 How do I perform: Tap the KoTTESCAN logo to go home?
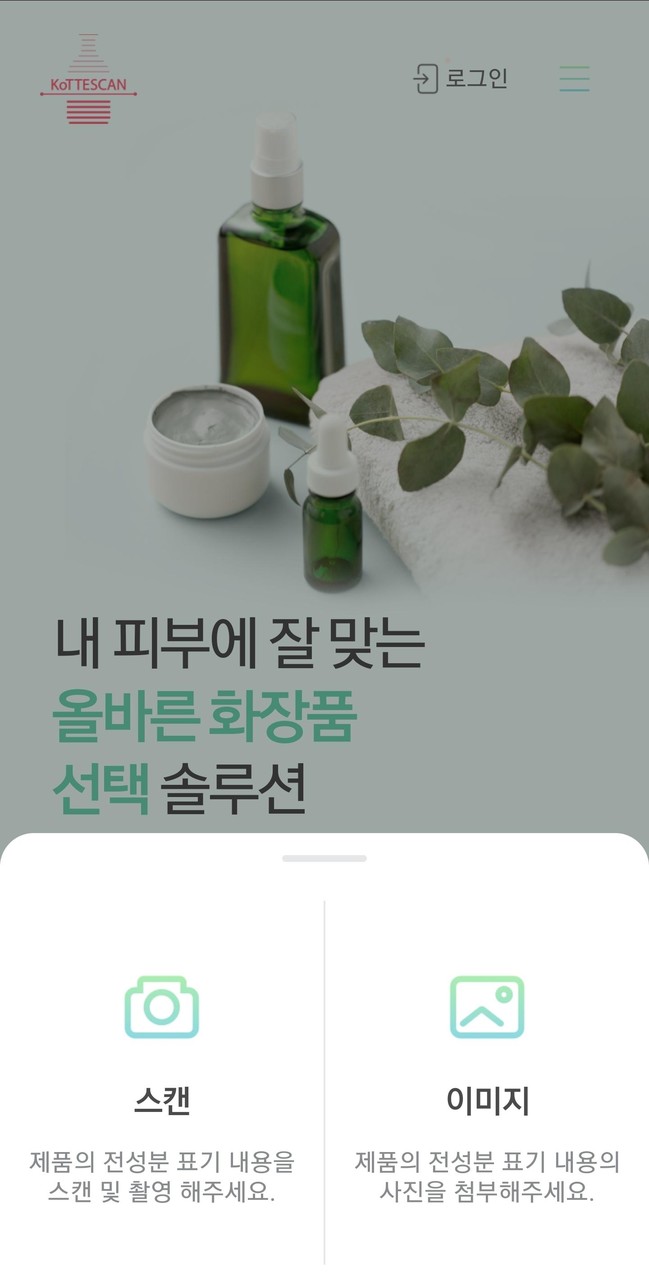click(x=88, y=80)
